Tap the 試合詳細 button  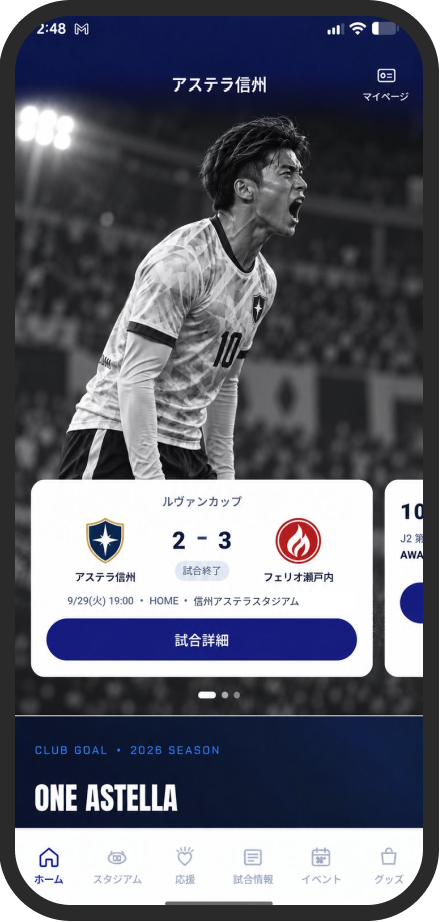click(x=202, y=639)
